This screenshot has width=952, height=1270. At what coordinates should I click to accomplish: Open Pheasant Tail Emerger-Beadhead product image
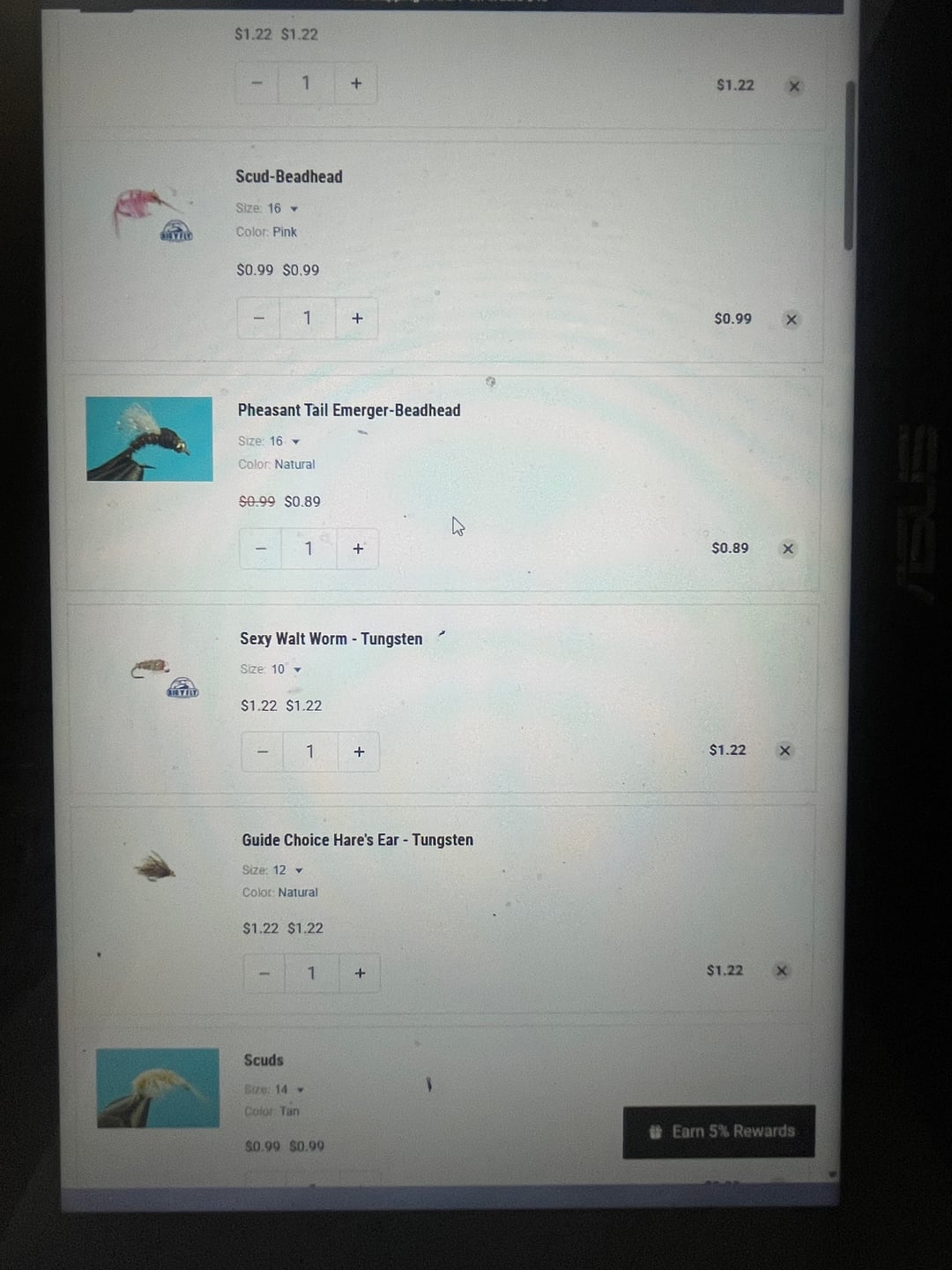pos(150,438)
